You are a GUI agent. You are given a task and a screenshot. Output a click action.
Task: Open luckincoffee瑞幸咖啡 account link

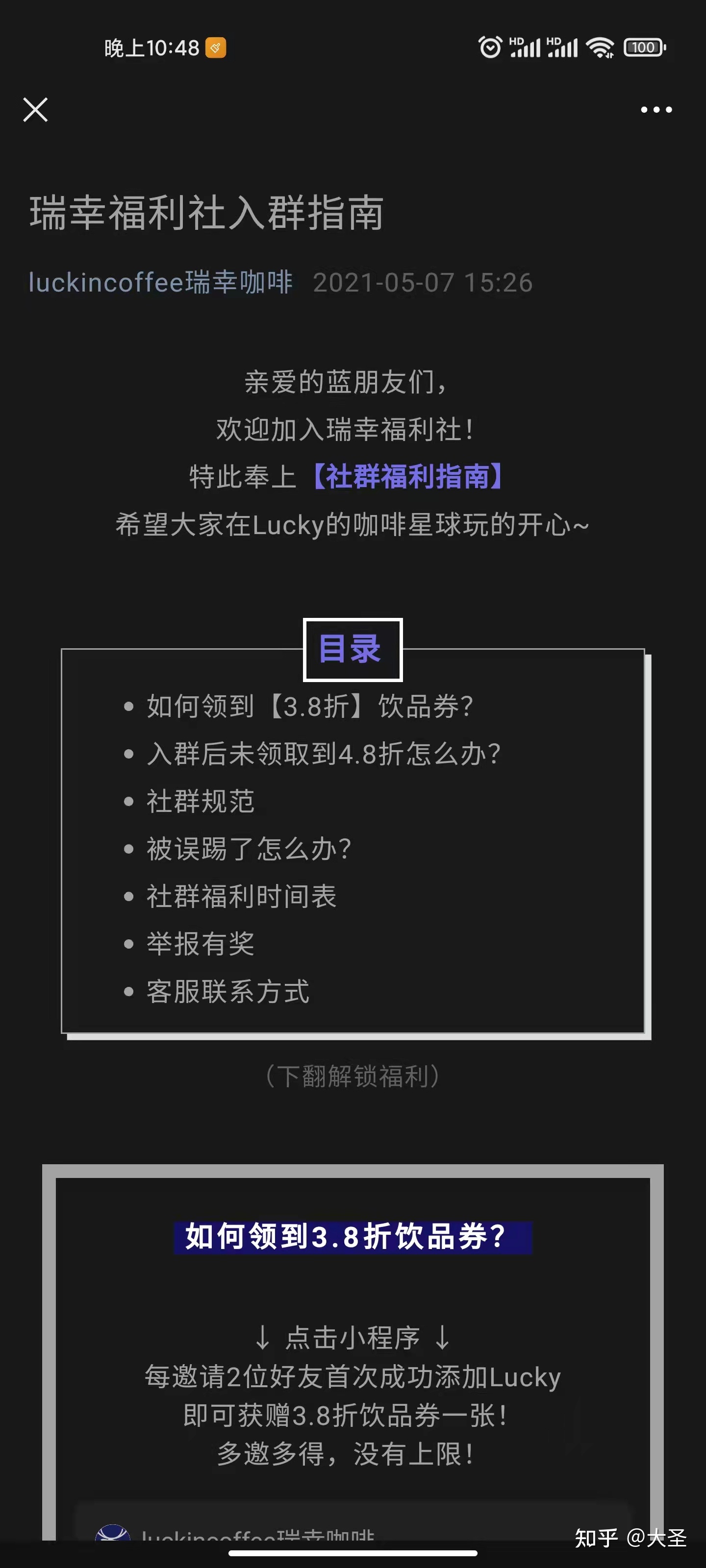[x=161, y=282]
